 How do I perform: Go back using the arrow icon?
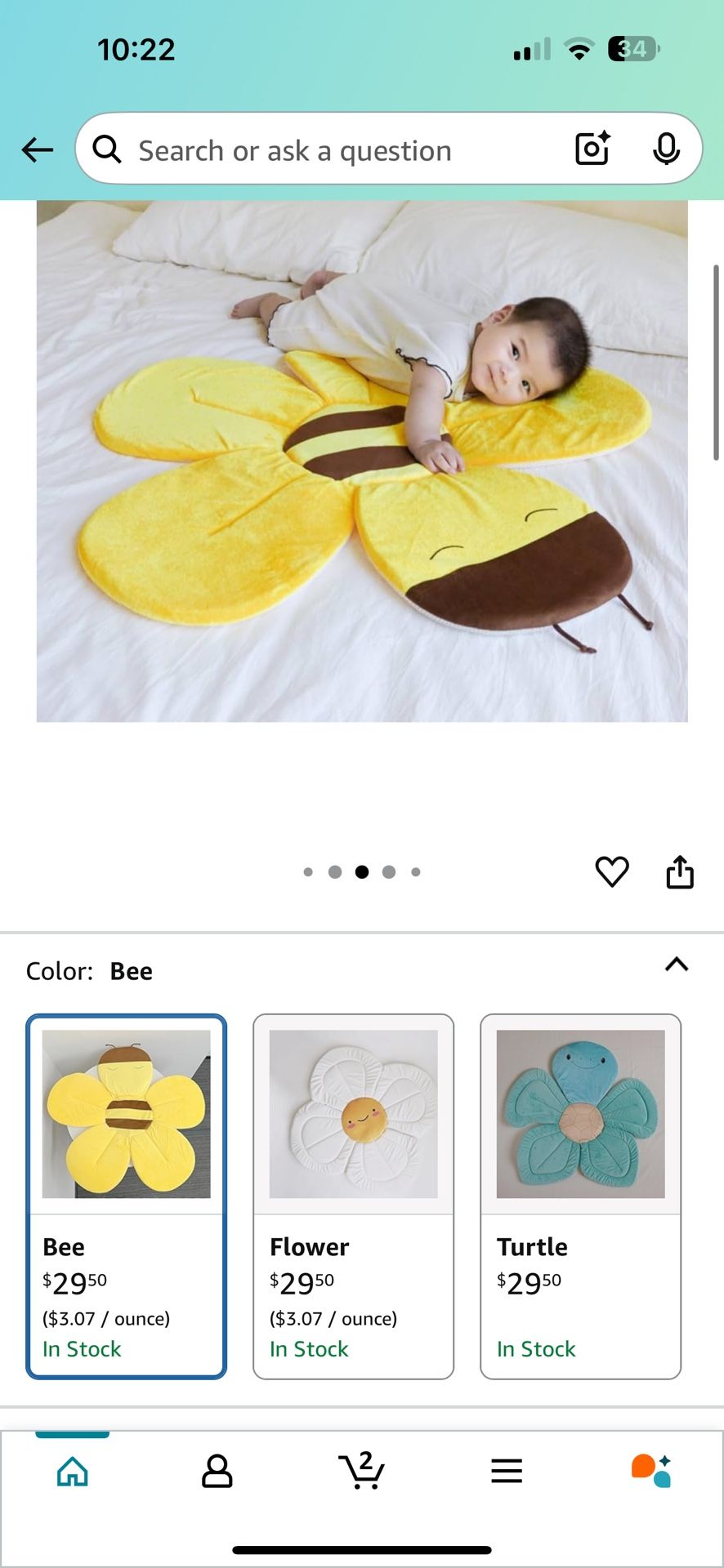(x=37, y=149)
